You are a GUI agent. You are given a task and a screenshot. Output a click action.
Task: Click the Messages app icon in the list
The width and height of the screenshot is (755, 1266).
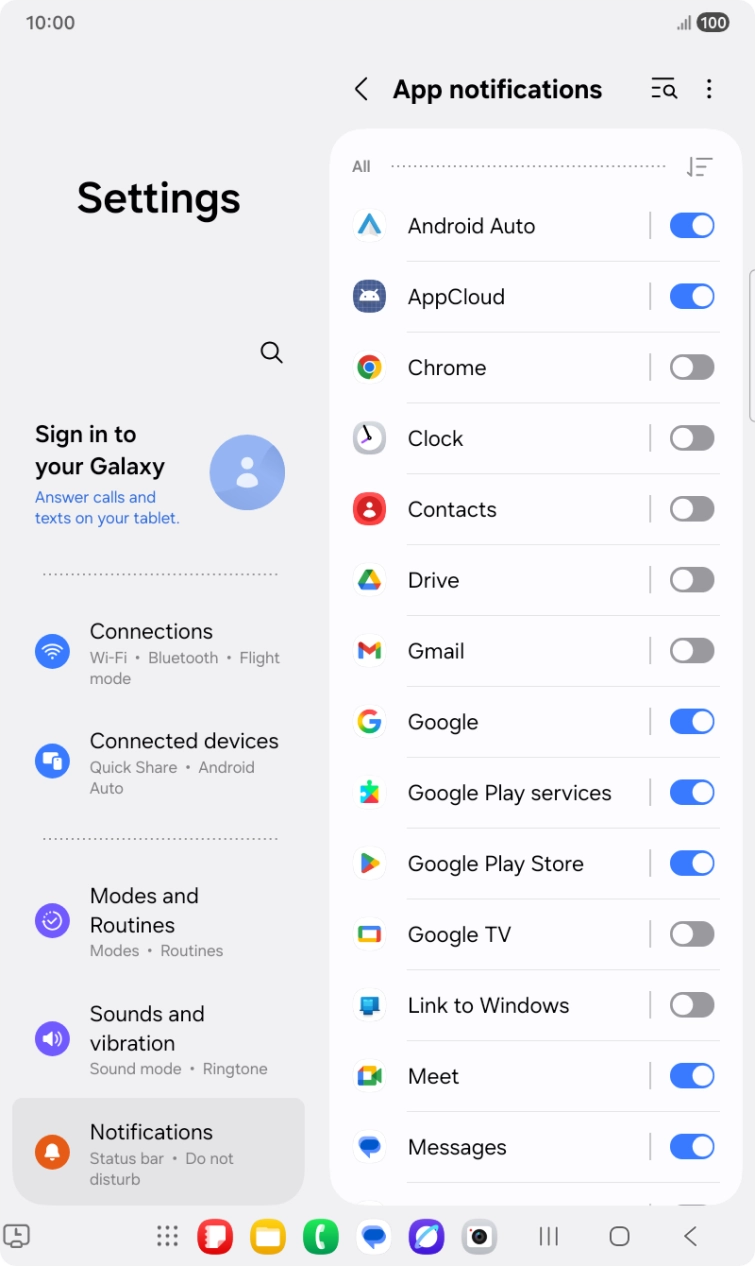point(369,1146)
